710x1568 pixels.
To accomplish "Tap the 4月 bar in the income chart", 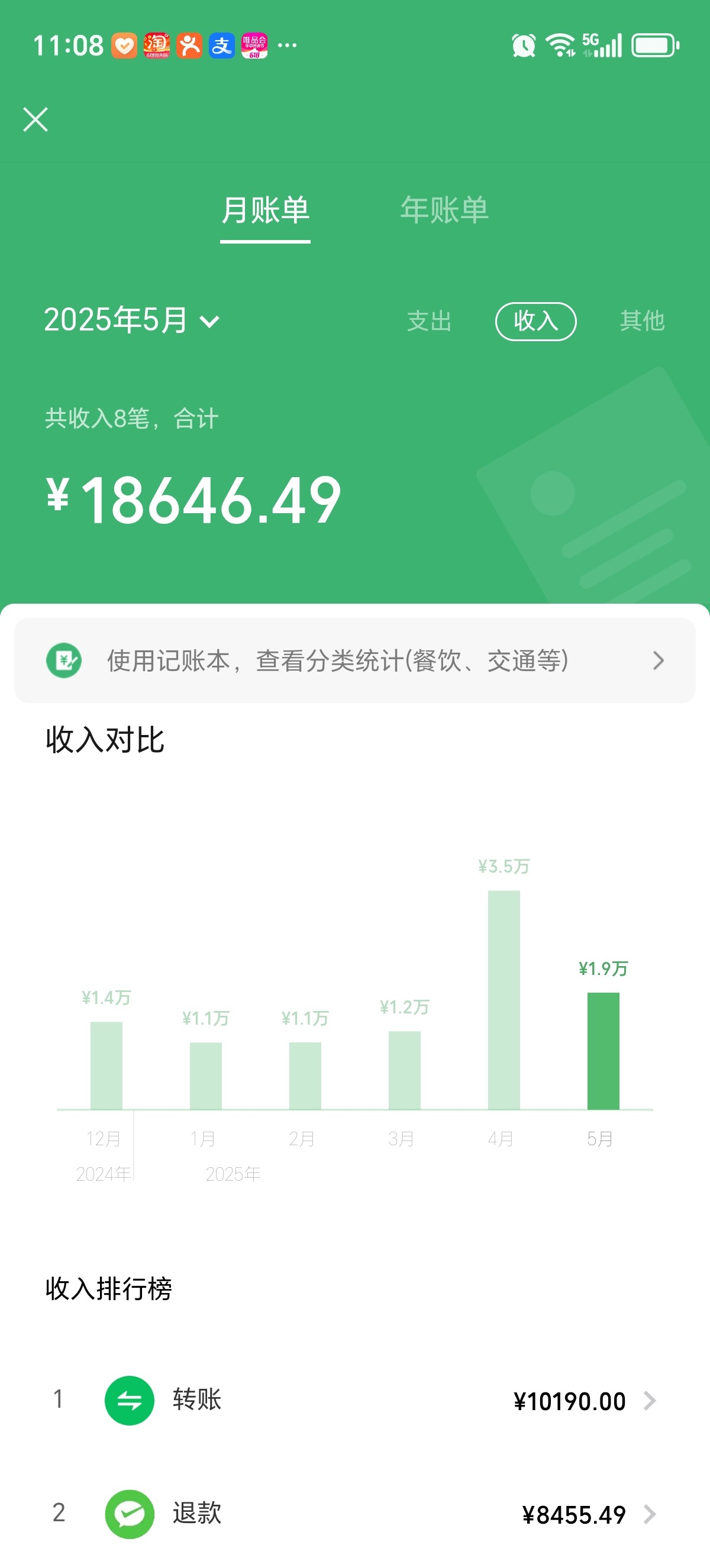I will [504, 999].
